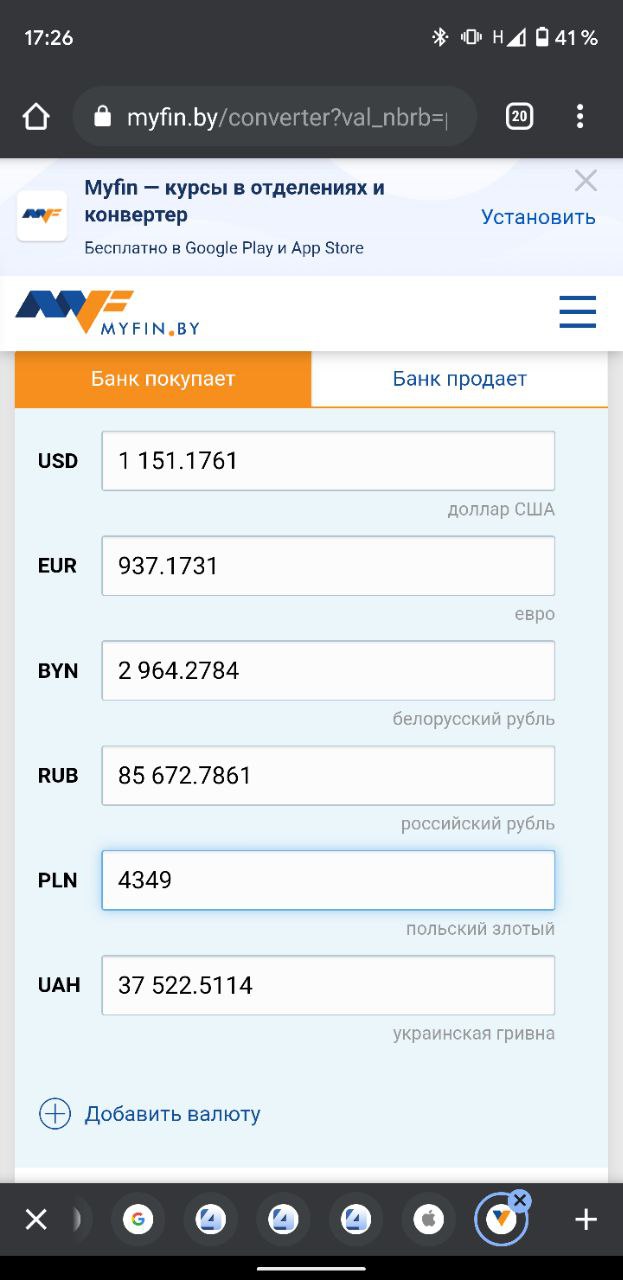Tap the myfin.by address bar
The width and height of the screenshot is (623, 1280).
coord(275,118)
